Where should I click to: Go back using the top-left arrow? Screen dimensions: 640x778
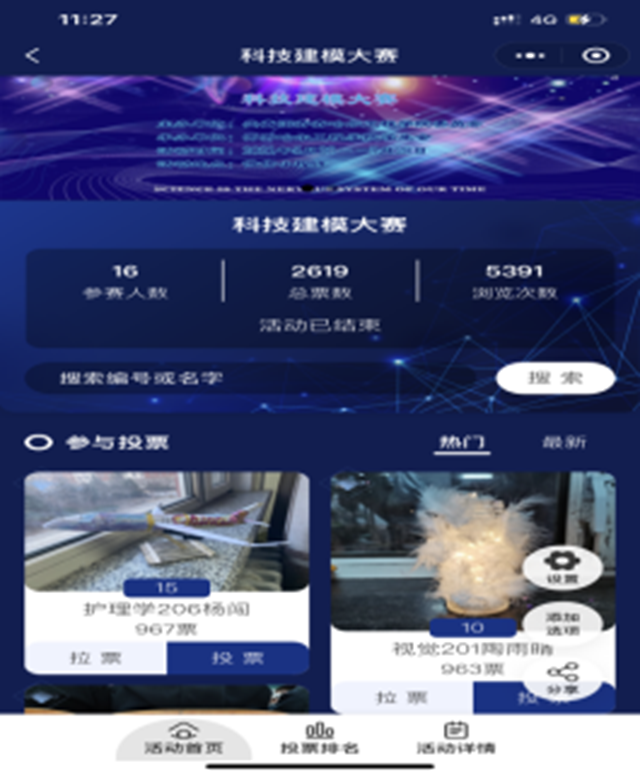tap(32, 55)
